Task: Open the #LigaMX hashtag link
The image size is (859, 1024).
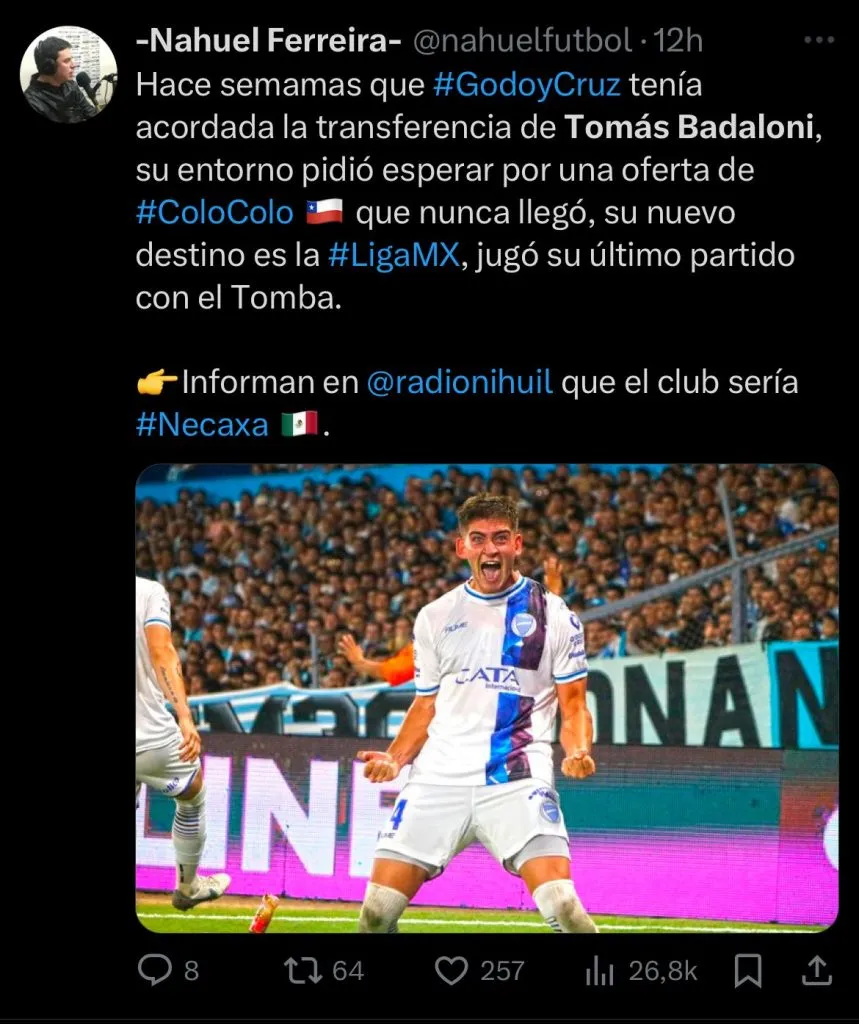Action: (x=394, y=256)
